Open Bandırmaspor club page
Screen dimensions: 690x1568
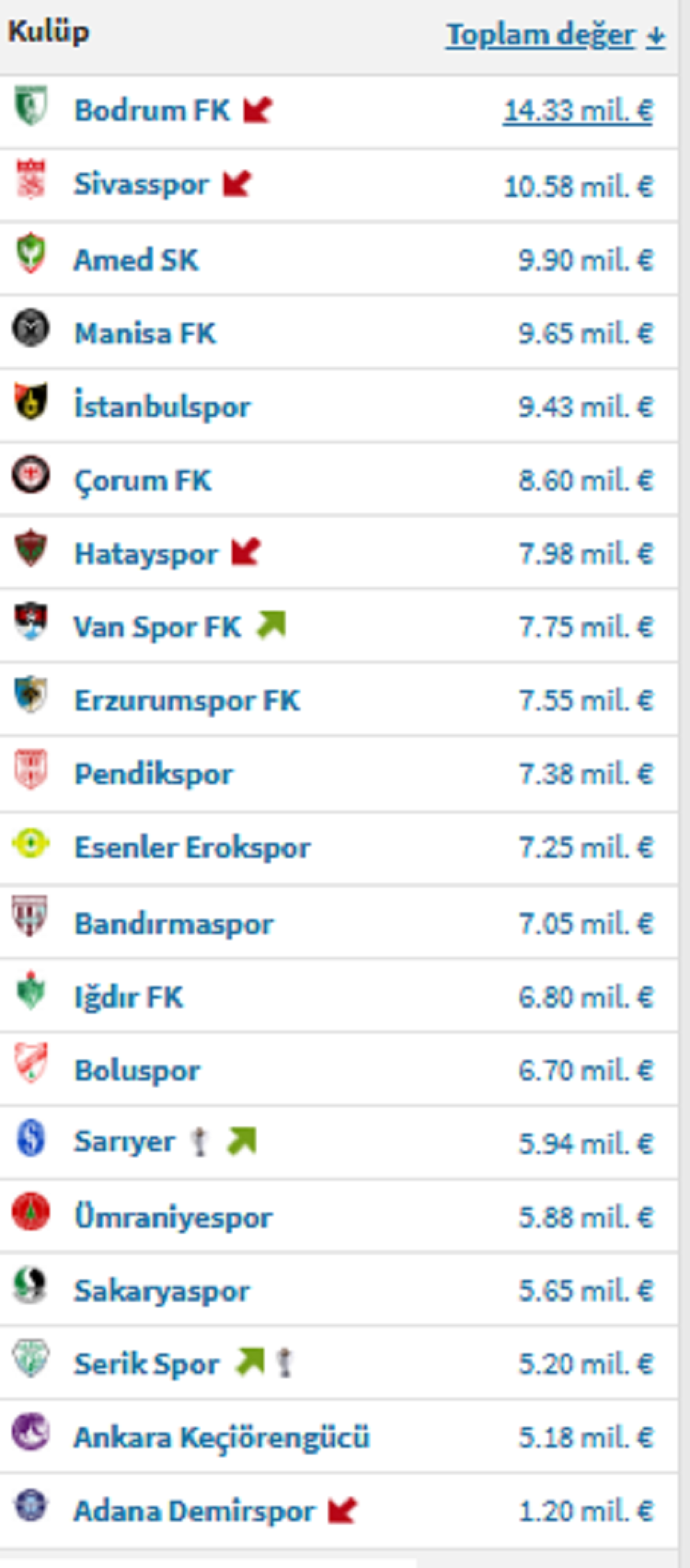174,924
